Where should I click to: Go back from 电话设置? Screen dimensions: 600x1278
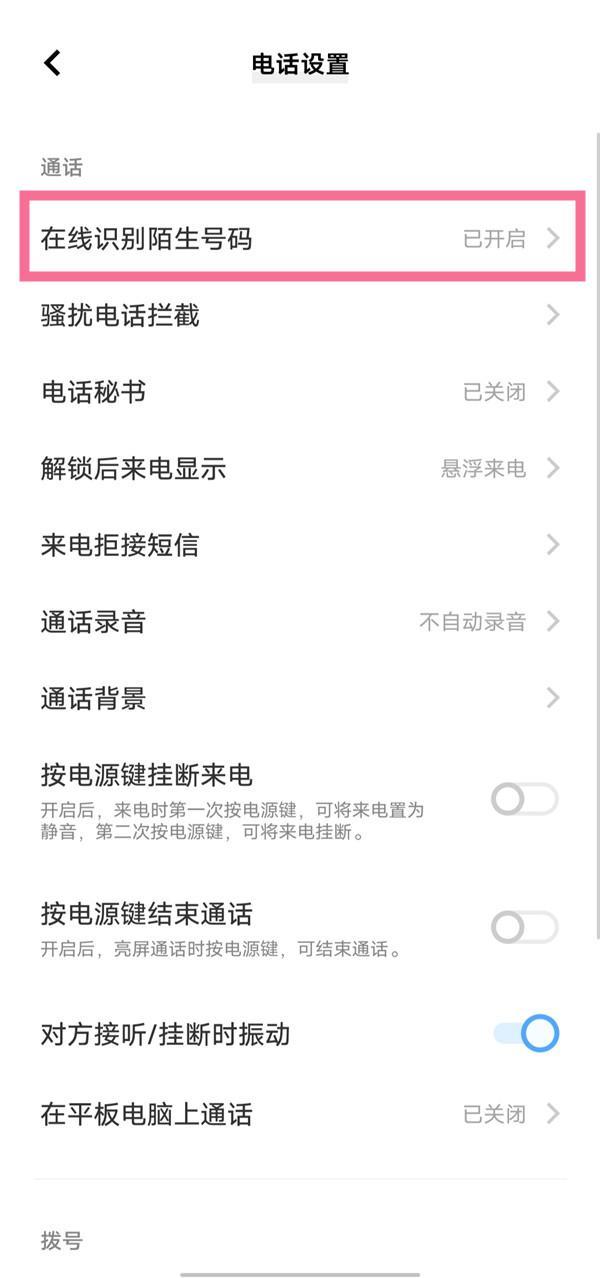(52, 63)
